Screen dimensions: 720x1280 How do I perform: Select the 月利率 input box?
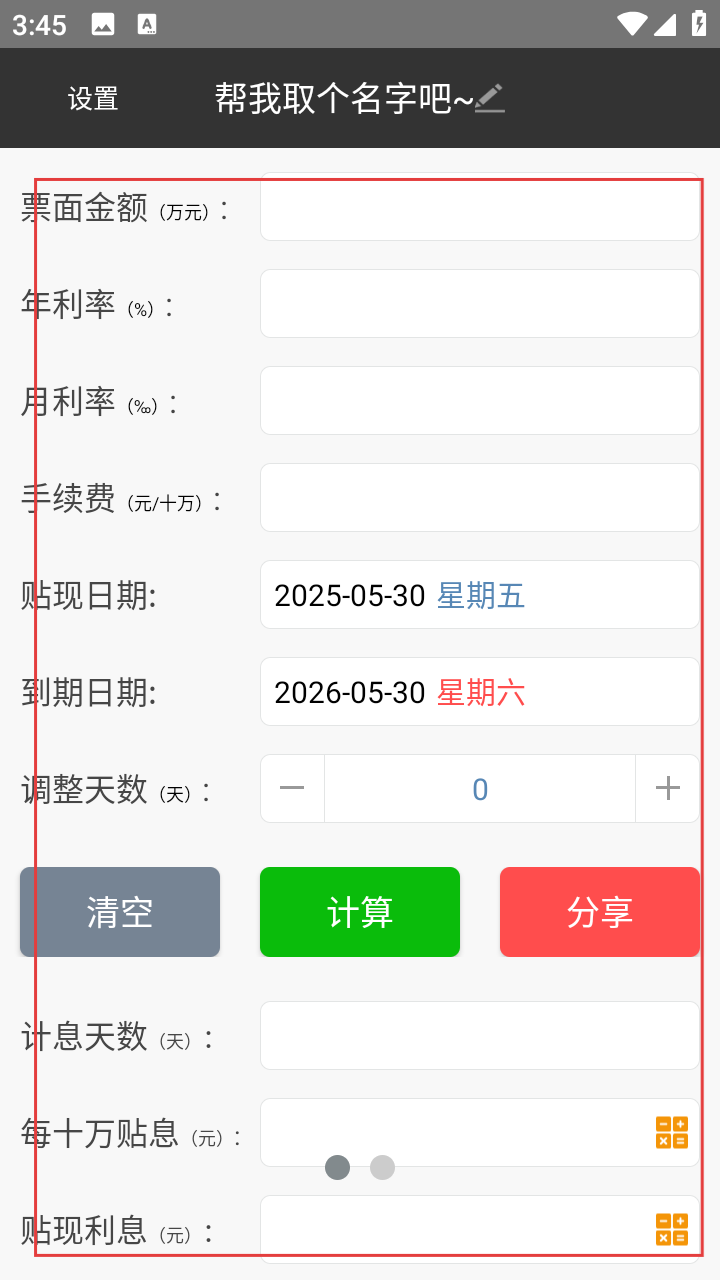(x=480, y=400)
